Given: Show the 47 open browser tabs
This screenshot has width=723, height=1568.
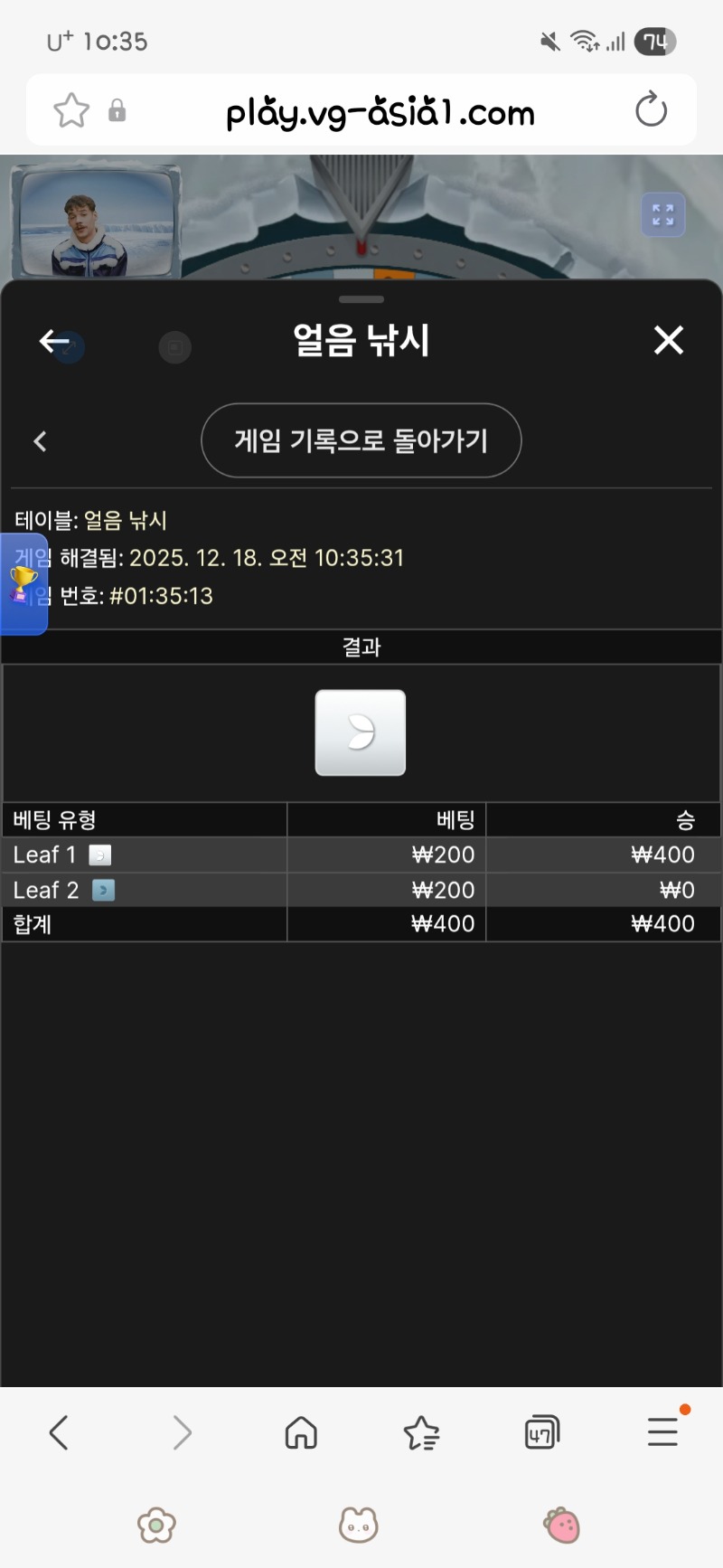Looking at the screenshot, I should pyautogui.click(x=541, y=1432).
